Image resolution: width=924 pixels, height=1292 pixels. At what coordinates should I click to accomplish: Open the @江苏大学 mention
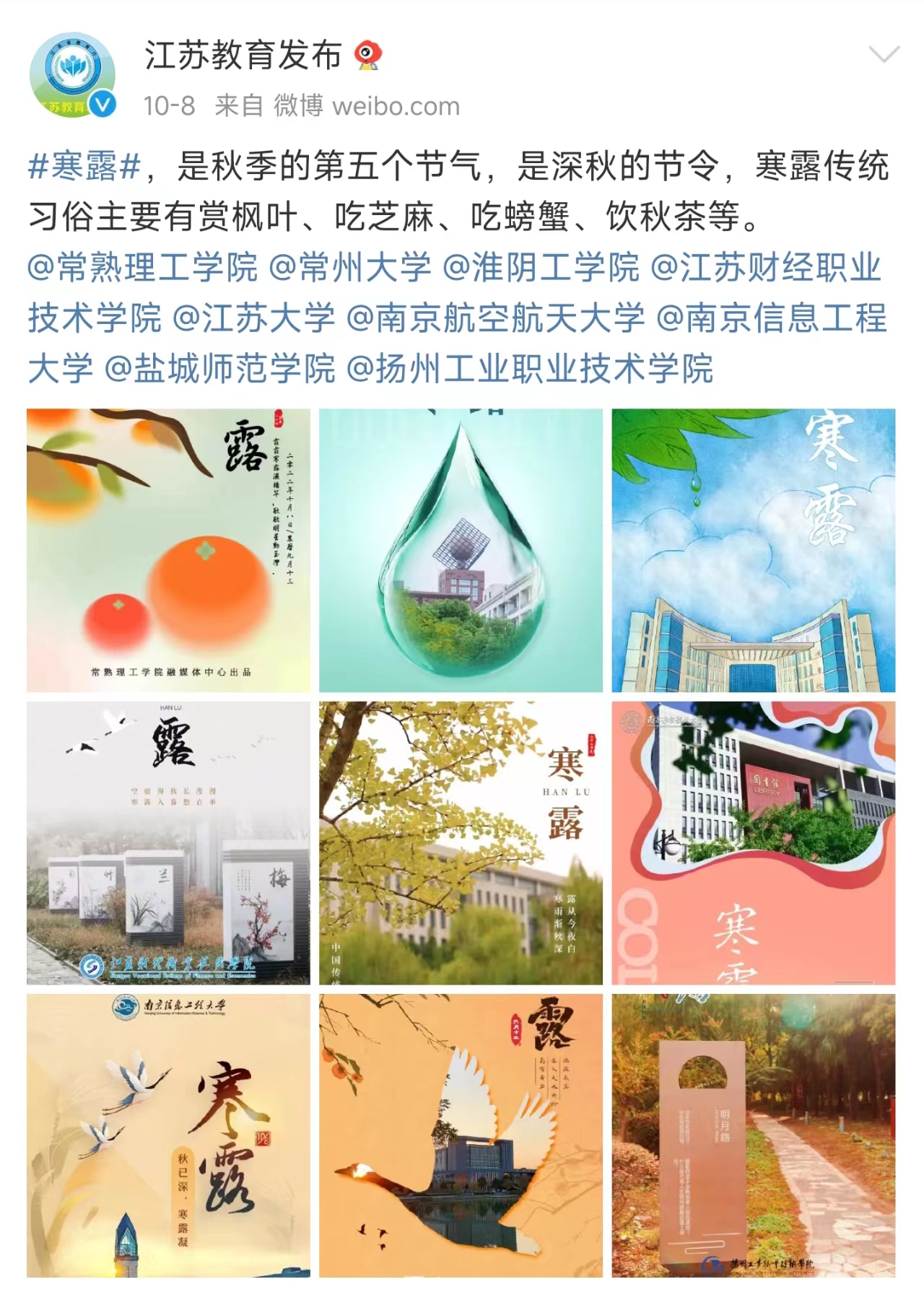pos(254,318)
